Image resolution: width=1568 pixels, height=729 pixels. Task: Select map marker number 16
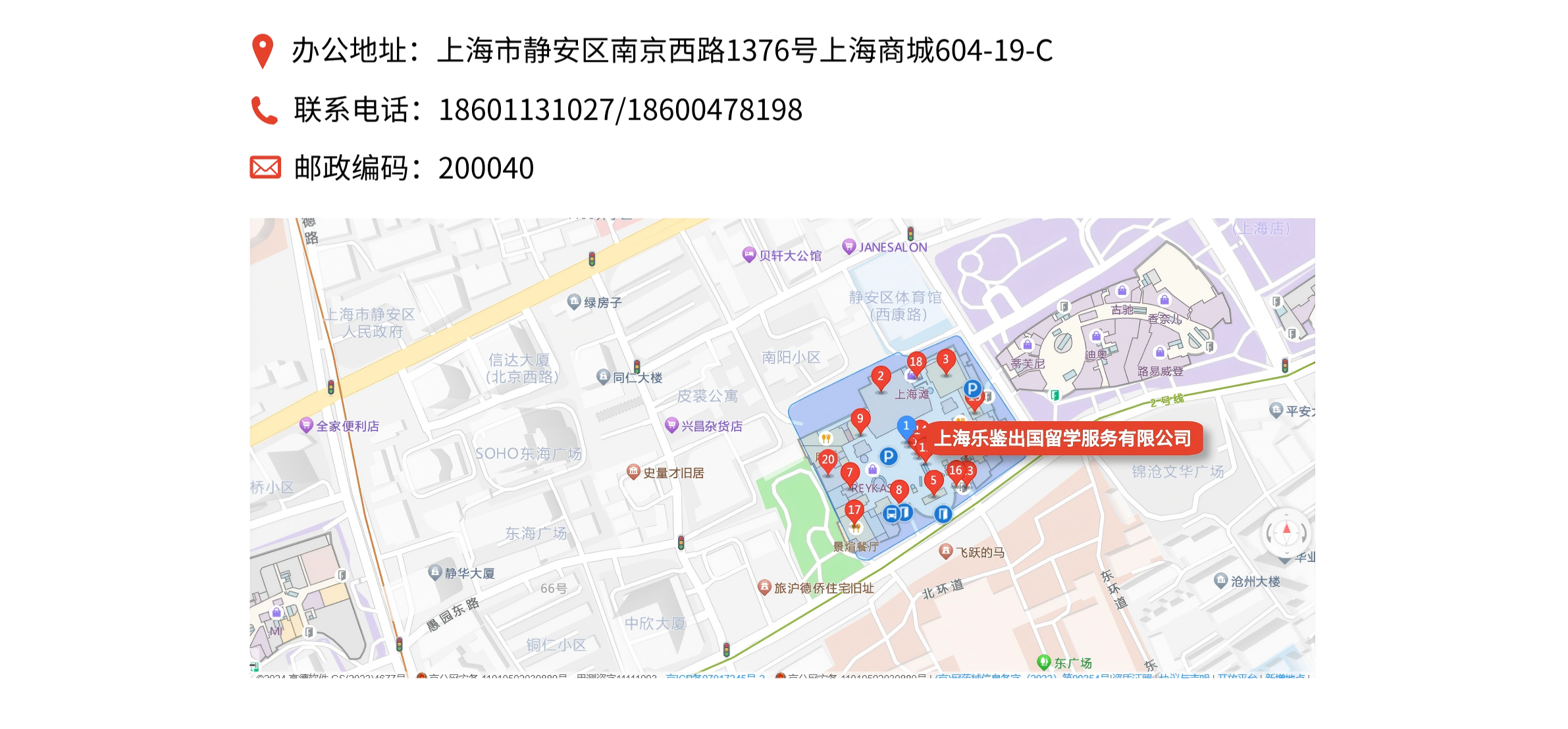[954, 470]
